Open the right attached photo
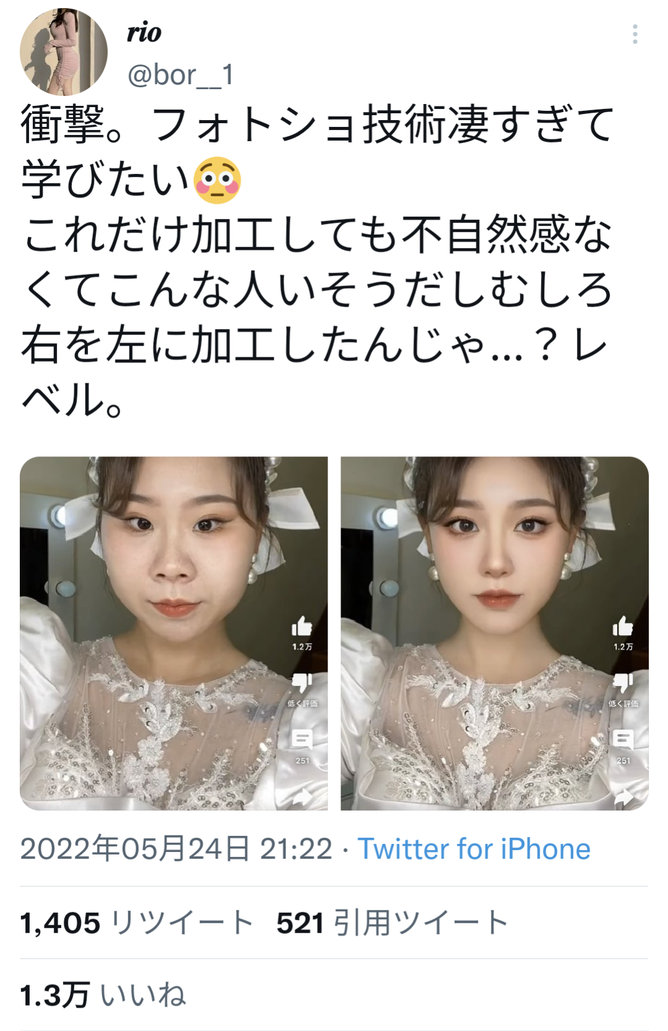The image size is (668, 1031). click(x=494, y=633)
